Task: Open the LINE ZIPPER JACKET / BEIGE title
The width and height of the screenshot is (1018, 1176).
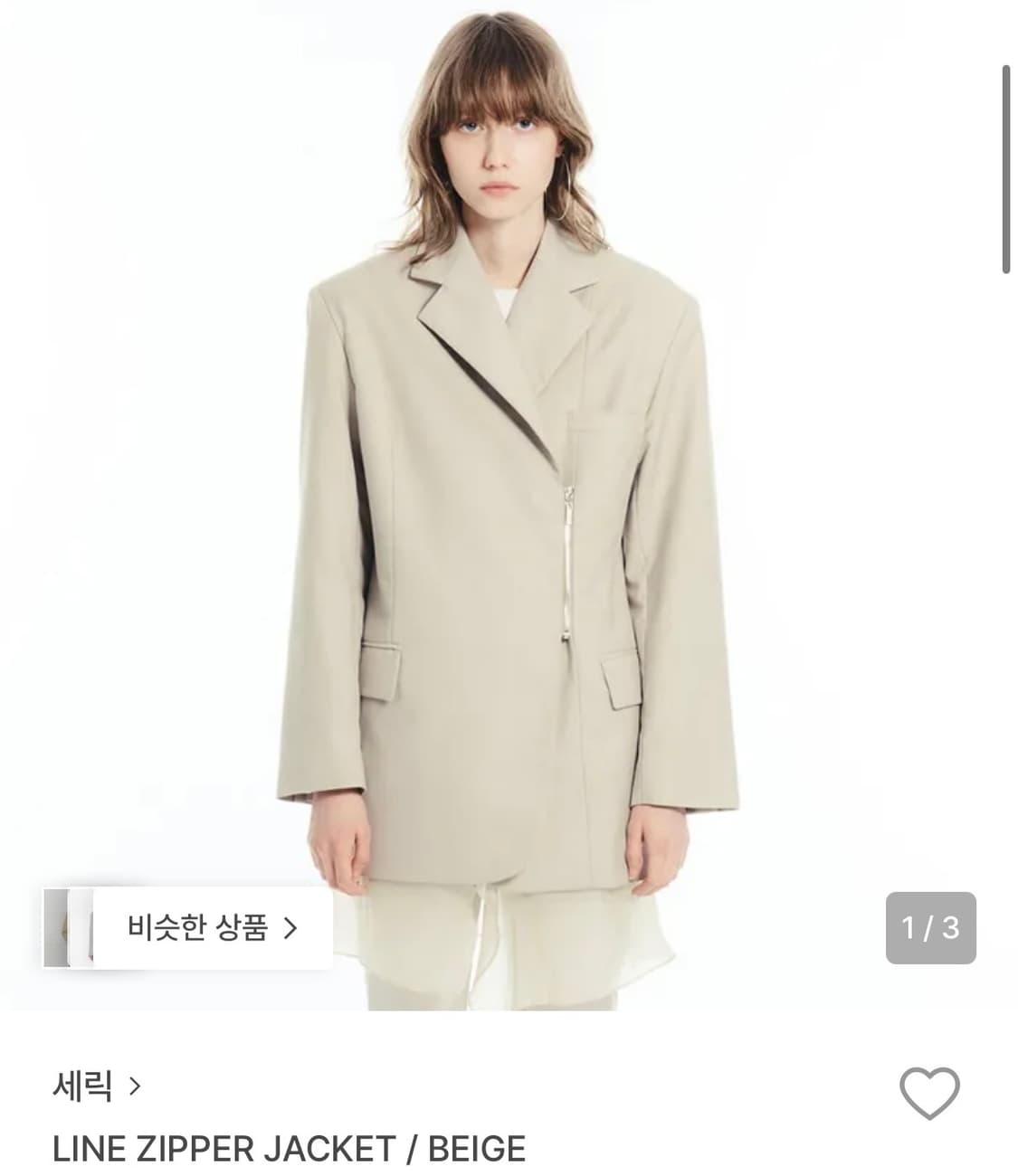Action: (291, 1151)
